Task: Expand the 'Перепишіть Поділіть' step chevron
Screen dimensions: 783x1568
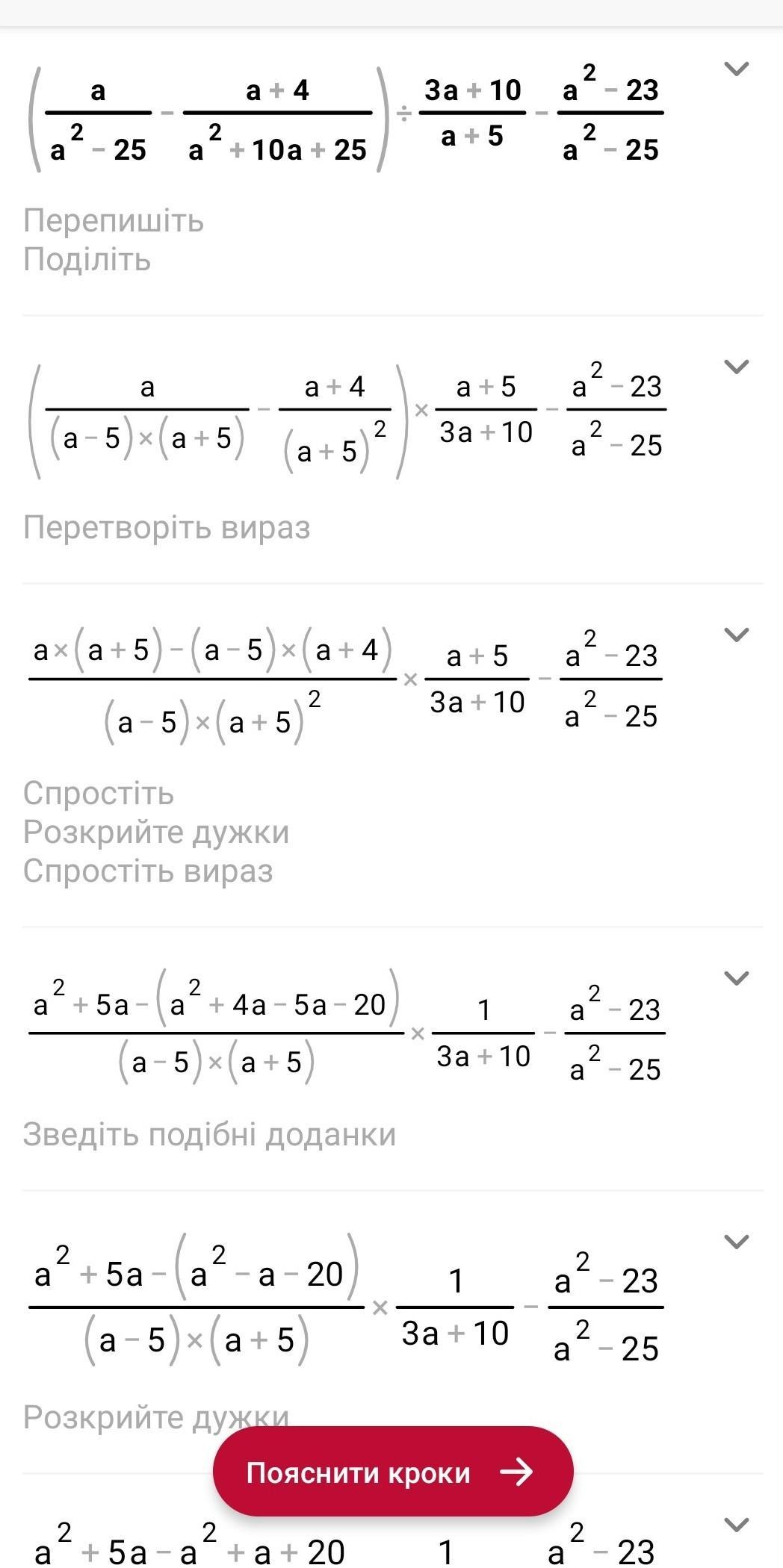Action: [x=737, y=69]
